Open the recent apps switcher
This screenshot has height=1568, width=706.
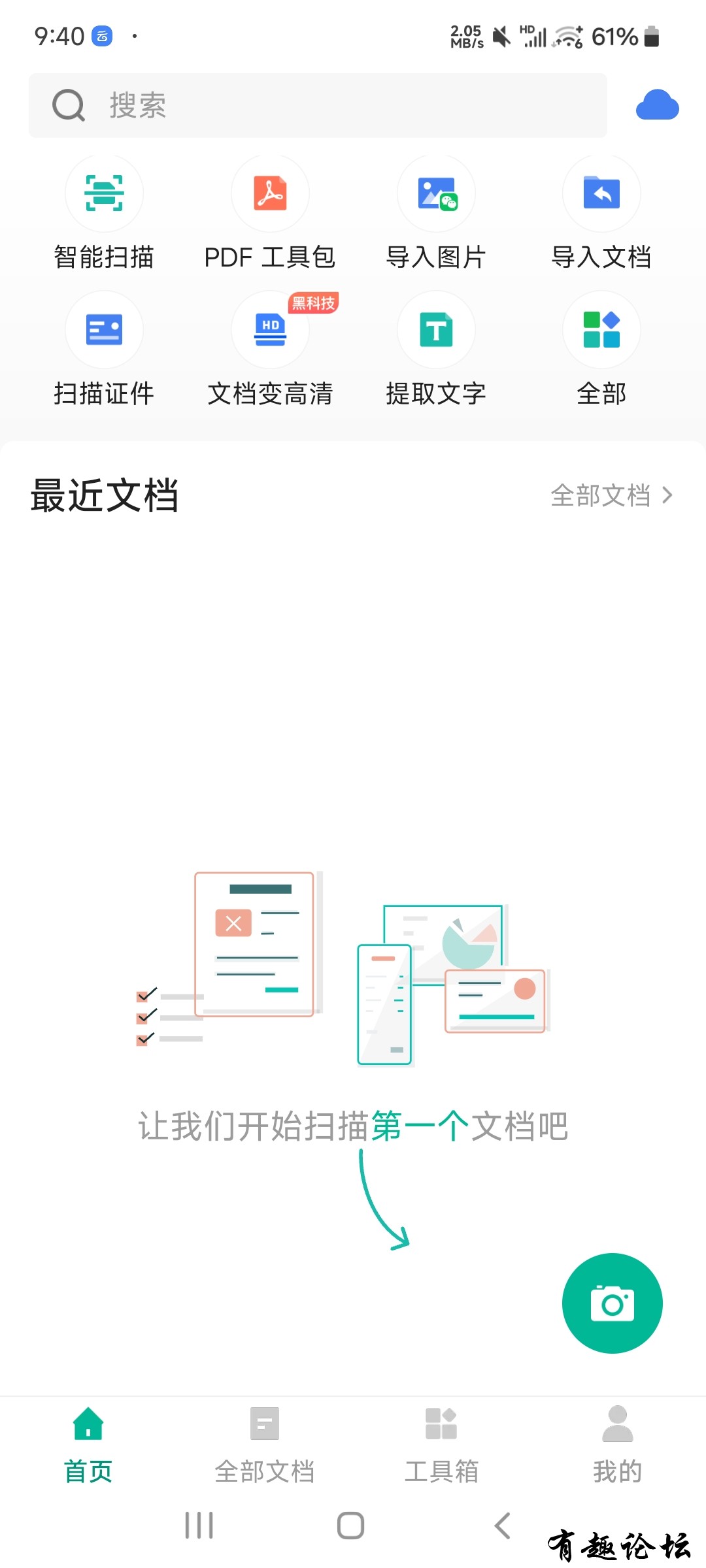click(199, 1526)
